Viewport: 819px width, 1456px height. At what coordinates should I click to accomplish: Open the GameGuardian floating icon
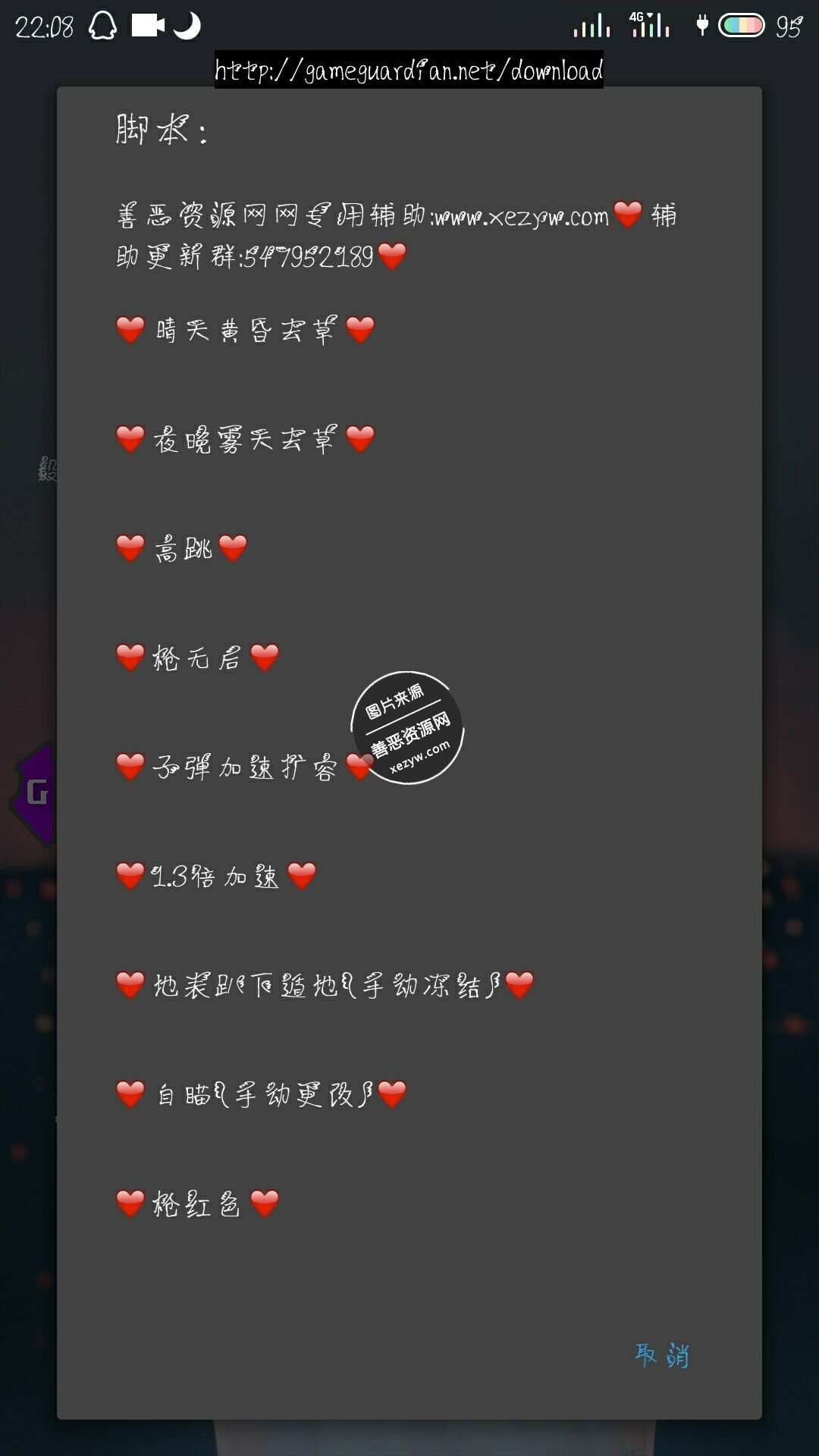(x=34, y=792)
